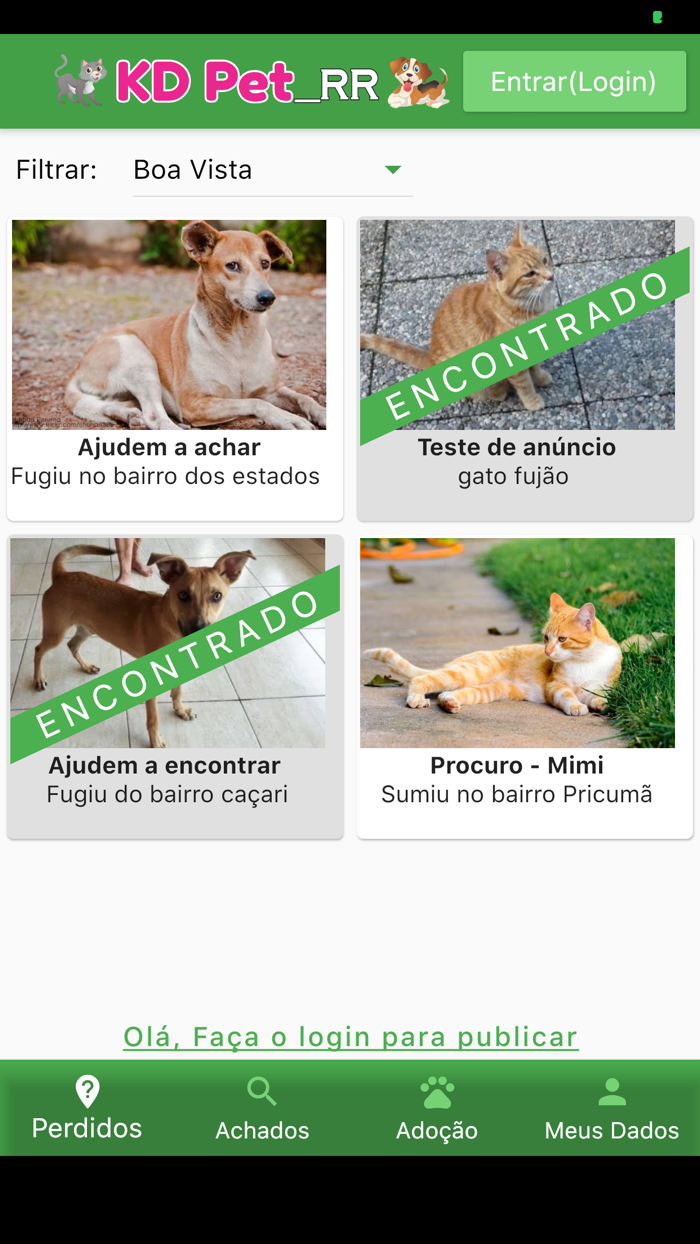This screenshot has height=1244, width=700.
Task: Open the Procuro - Mimi cat listing
Action: (524, 686)
